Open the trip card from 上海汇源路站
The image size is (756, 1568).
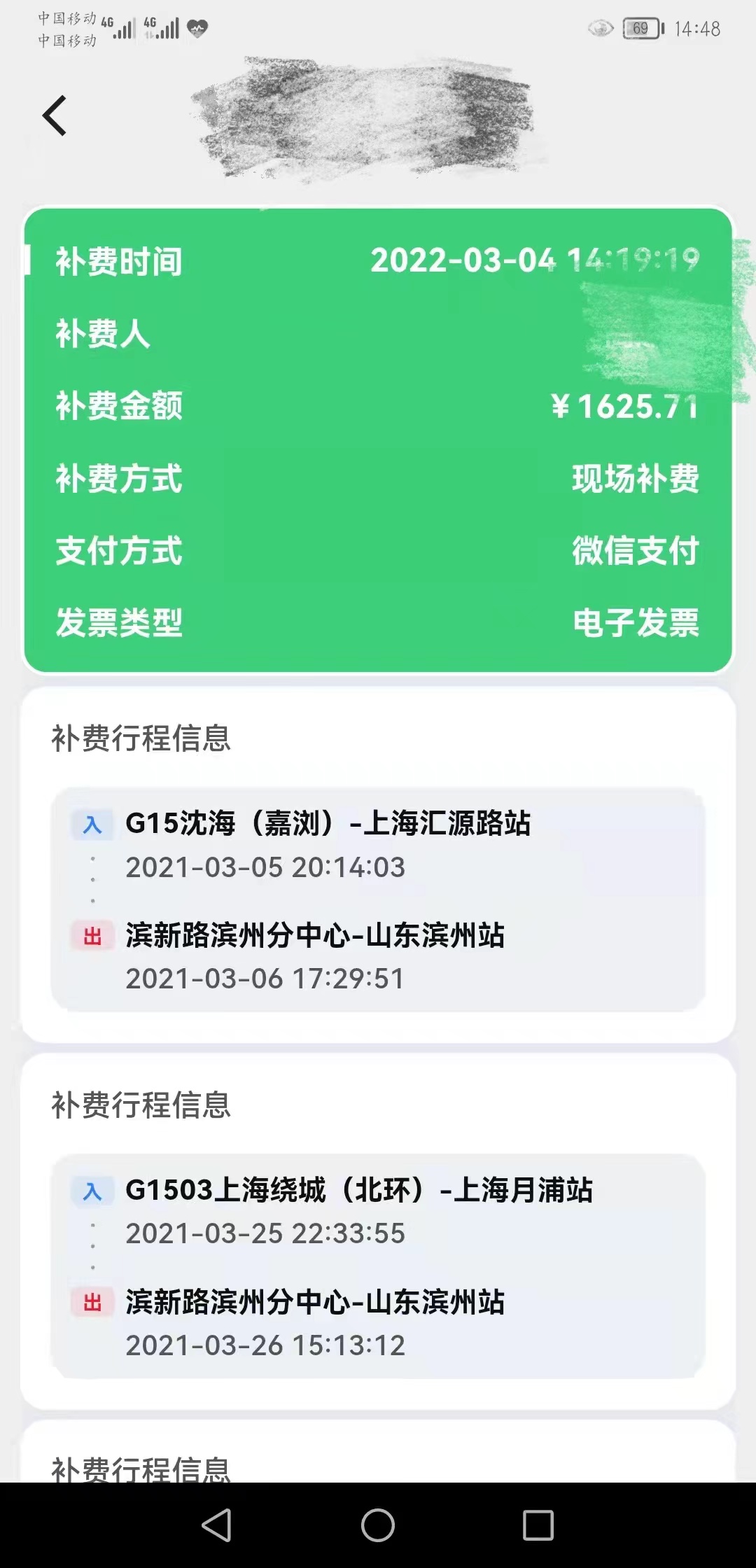coord(378,899)
